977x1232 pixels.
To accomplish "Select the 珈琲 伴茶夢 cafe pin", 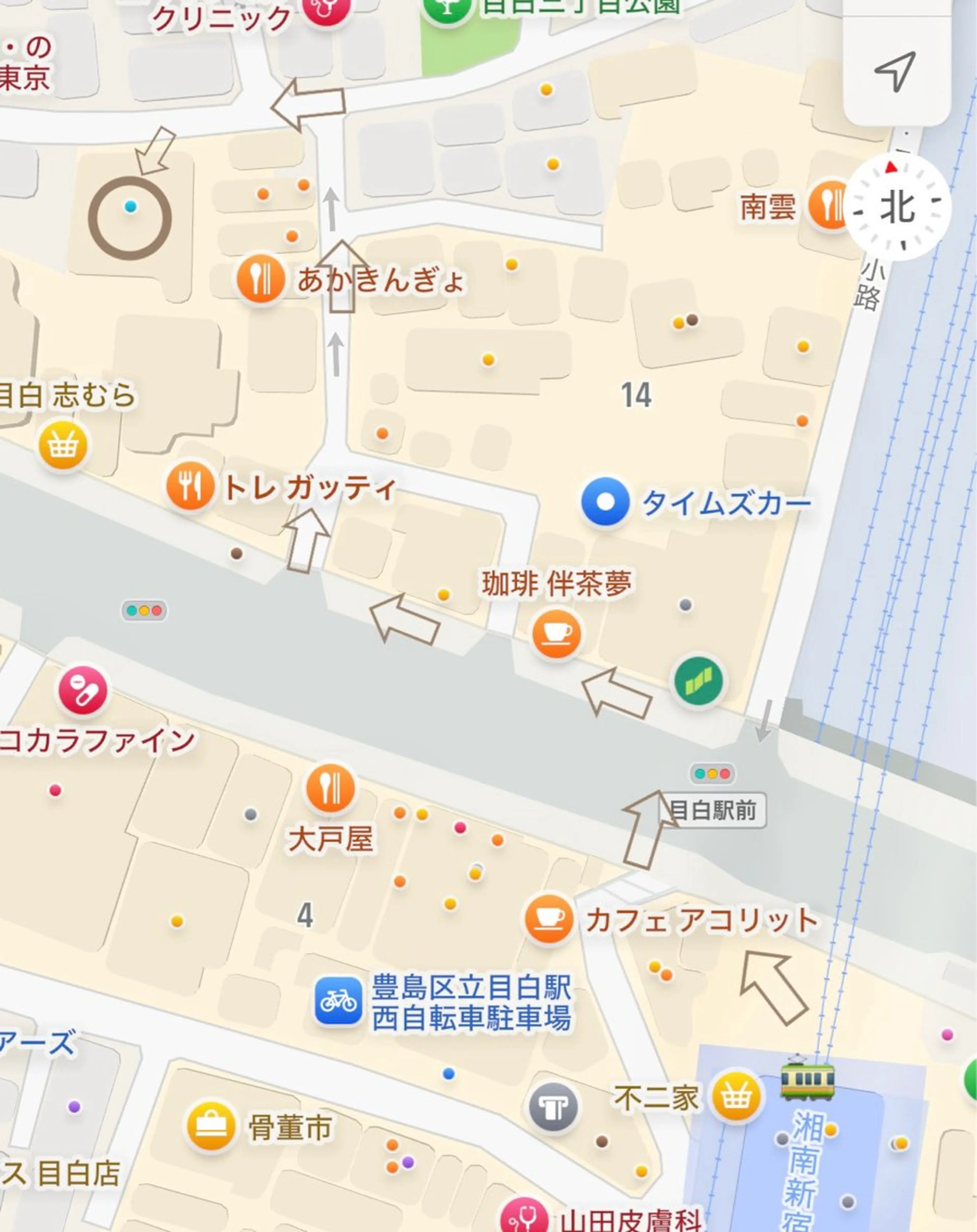I will click(x=556, y=634).
